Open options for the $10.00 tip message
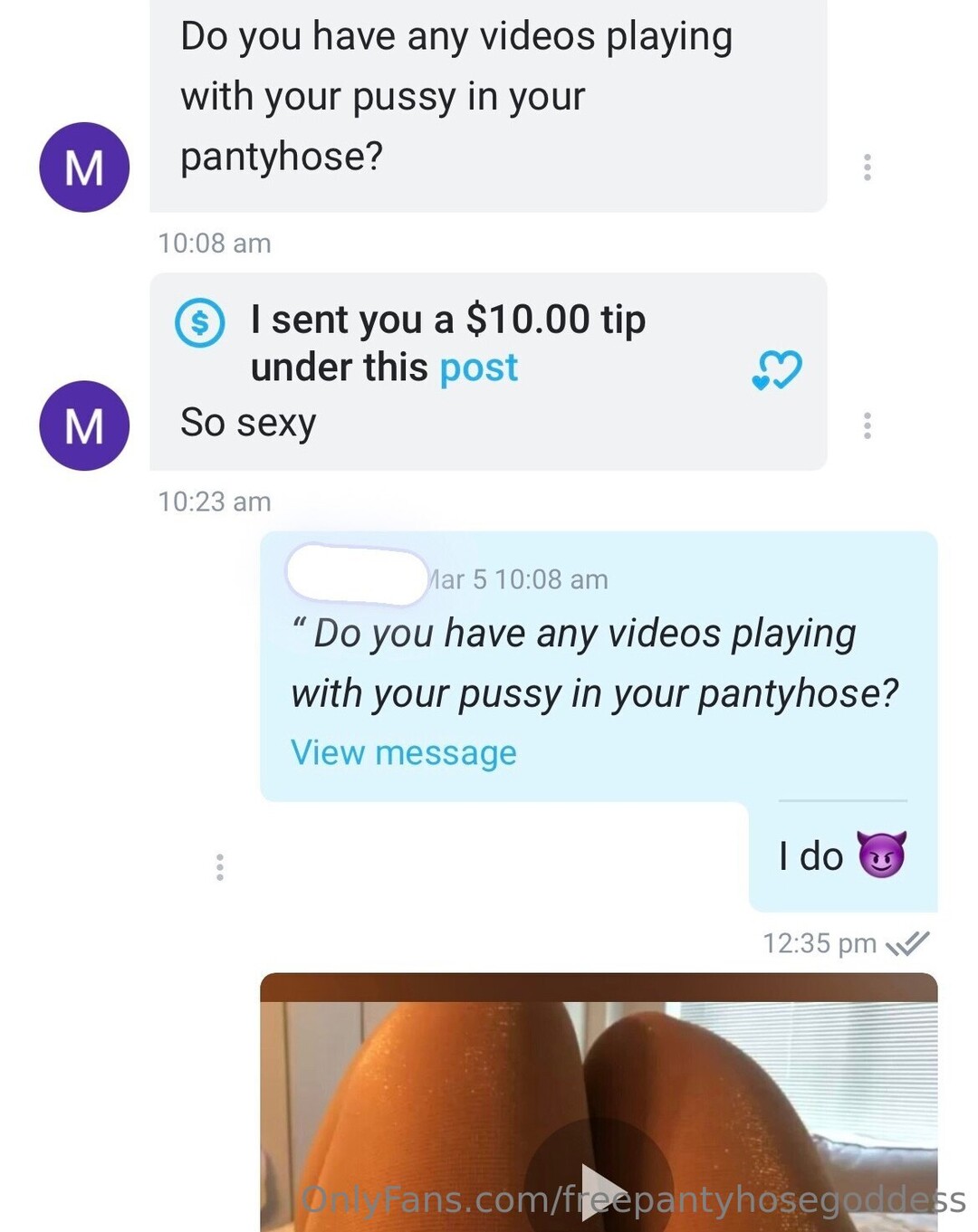The height and width of the screenshot is (1232, 978). [867, 425]
